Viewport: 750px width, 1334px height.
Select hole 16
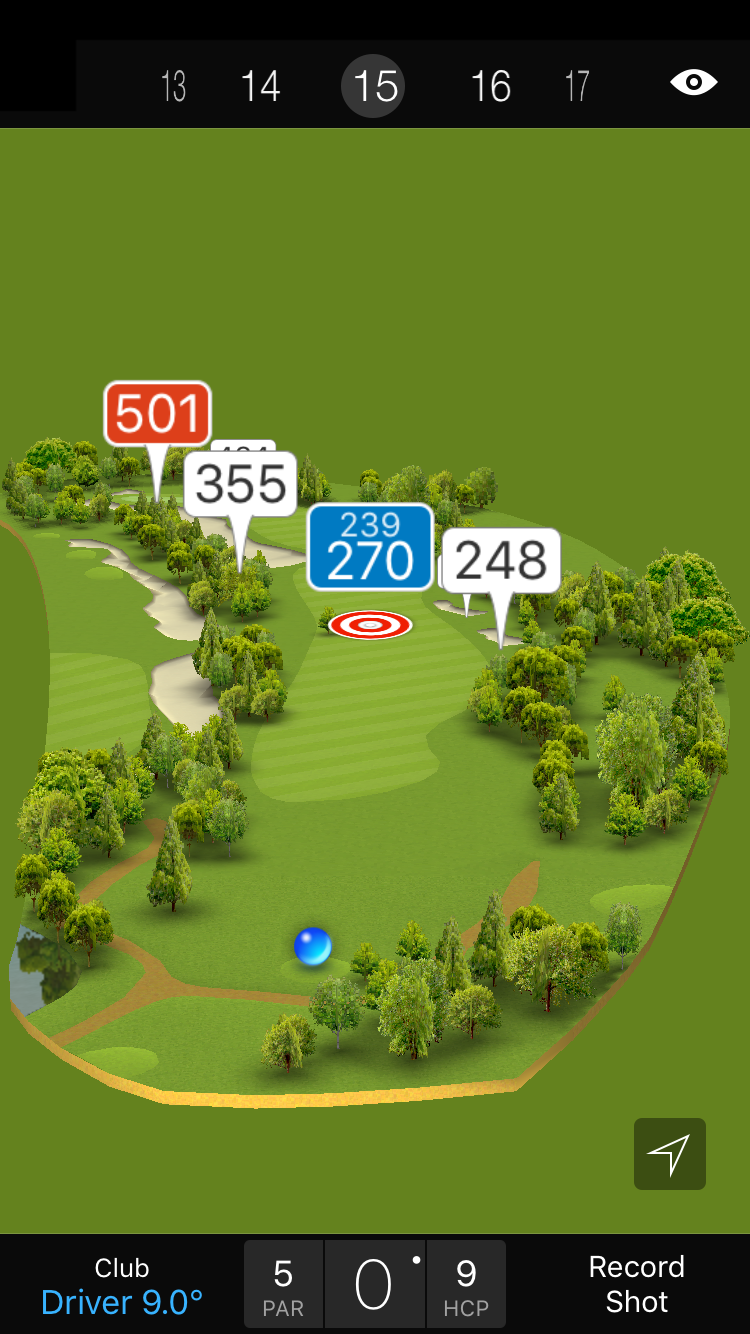tap(491, 87)
